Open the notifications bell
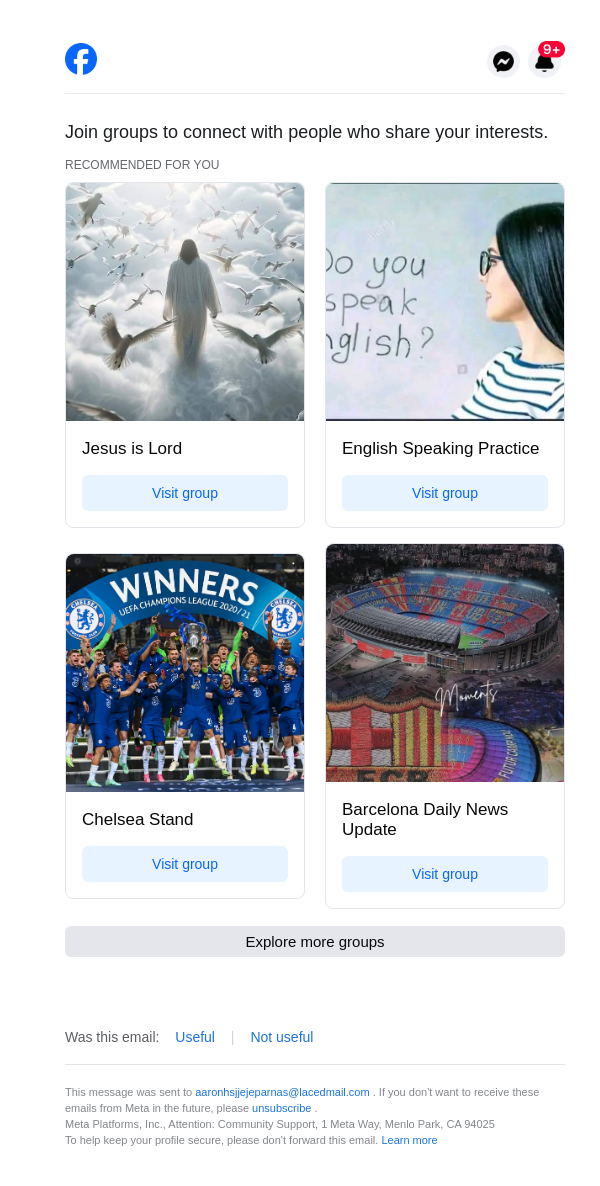Image resolution: width=600 pixels, height=1186 pixels. (x=545, y=61)
